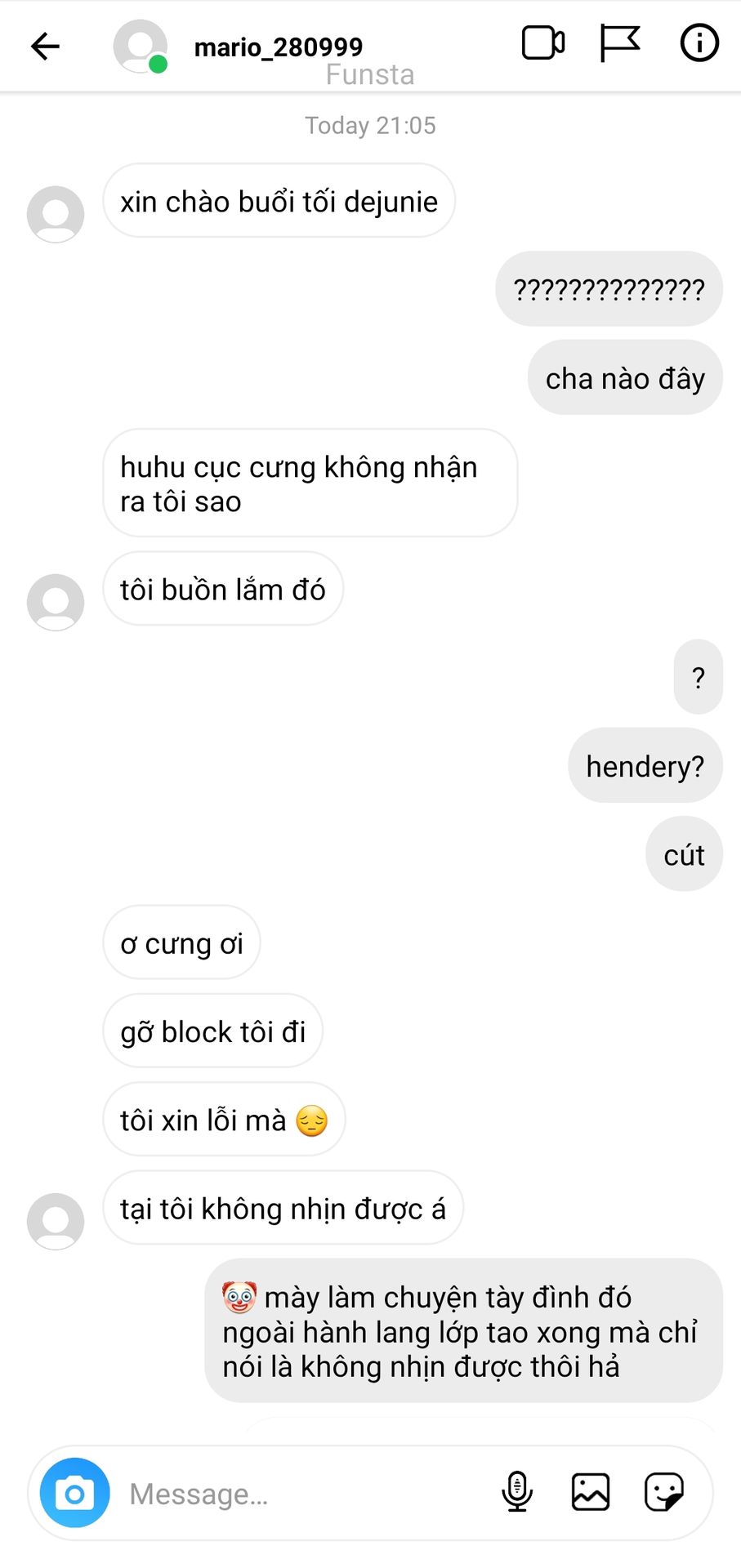Screen dimensions: 741x1568
Task: Start a video call with mario_280999
Action: click(x=543, y=44)
